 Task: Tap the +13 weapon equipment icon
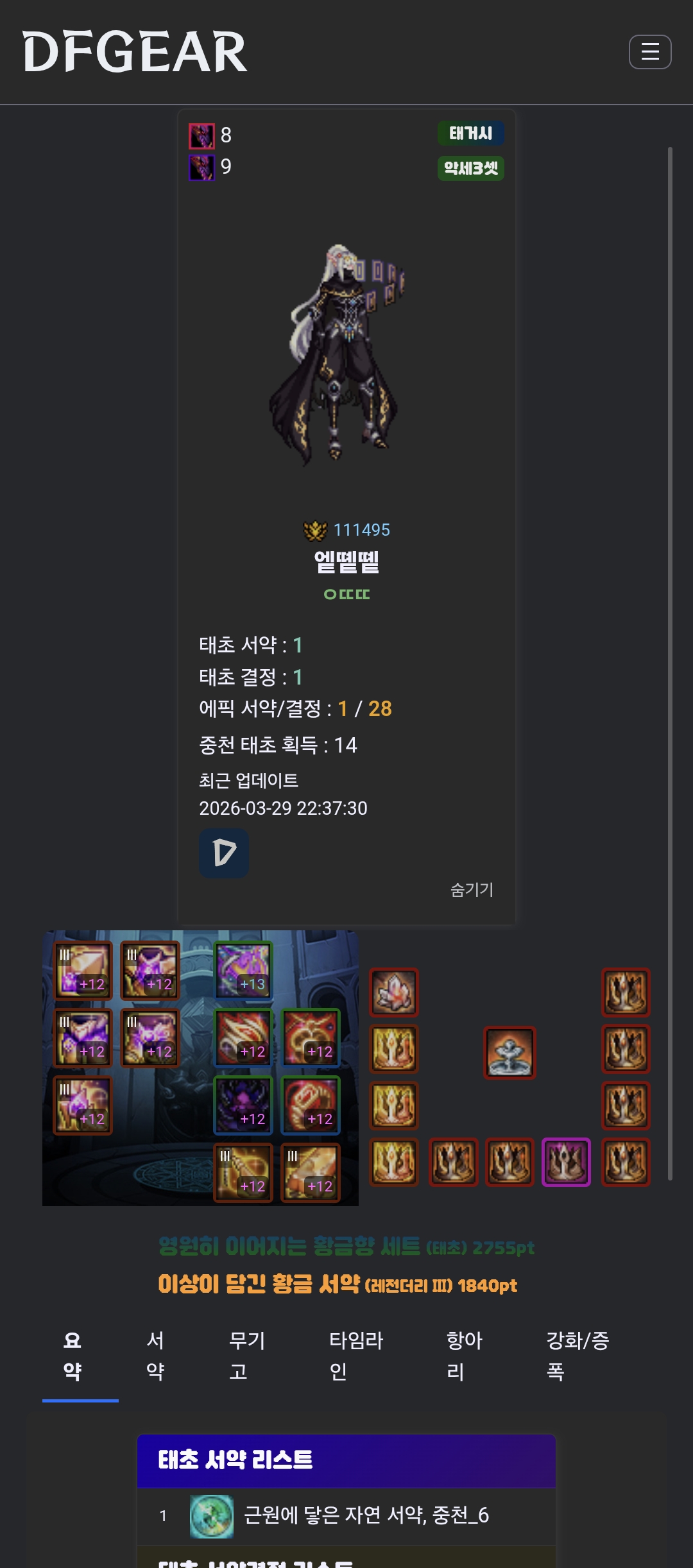[243, 970]
